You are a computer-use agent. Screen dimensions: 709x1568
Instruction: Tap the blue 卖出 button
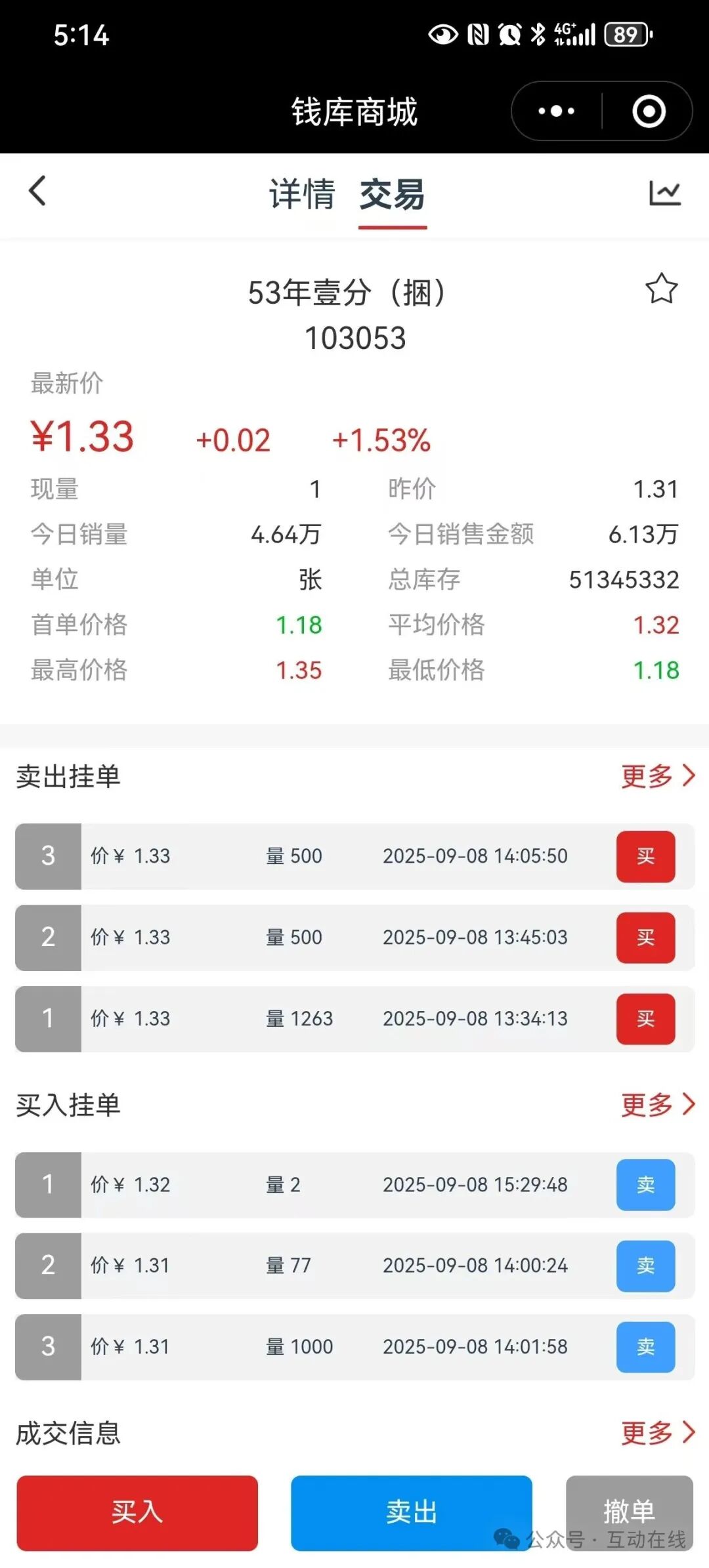[412, 1513]
